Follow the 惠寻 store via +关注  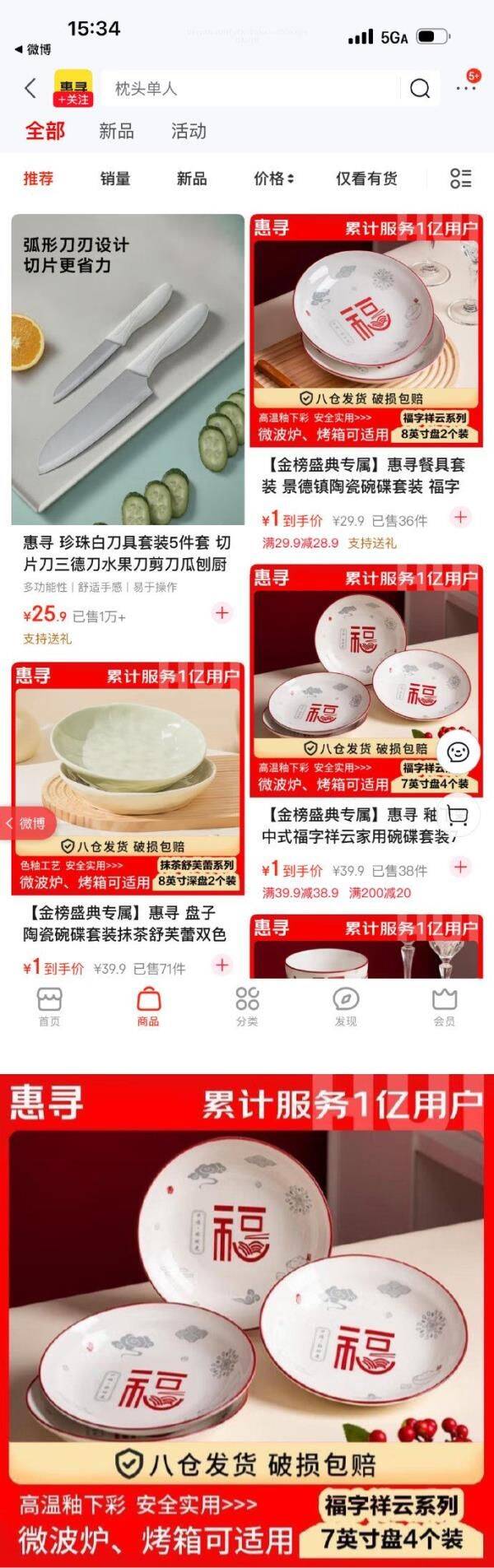[73, 100]
